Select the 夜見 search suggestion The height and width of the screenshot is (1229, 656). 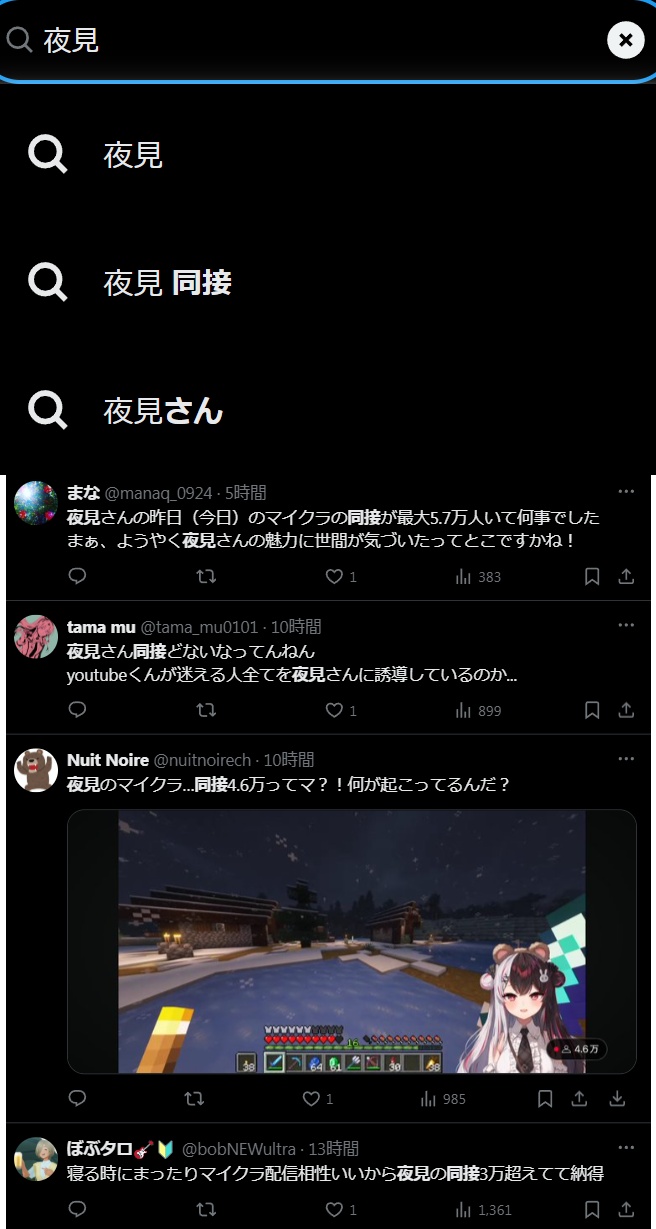tap(133, 155)
